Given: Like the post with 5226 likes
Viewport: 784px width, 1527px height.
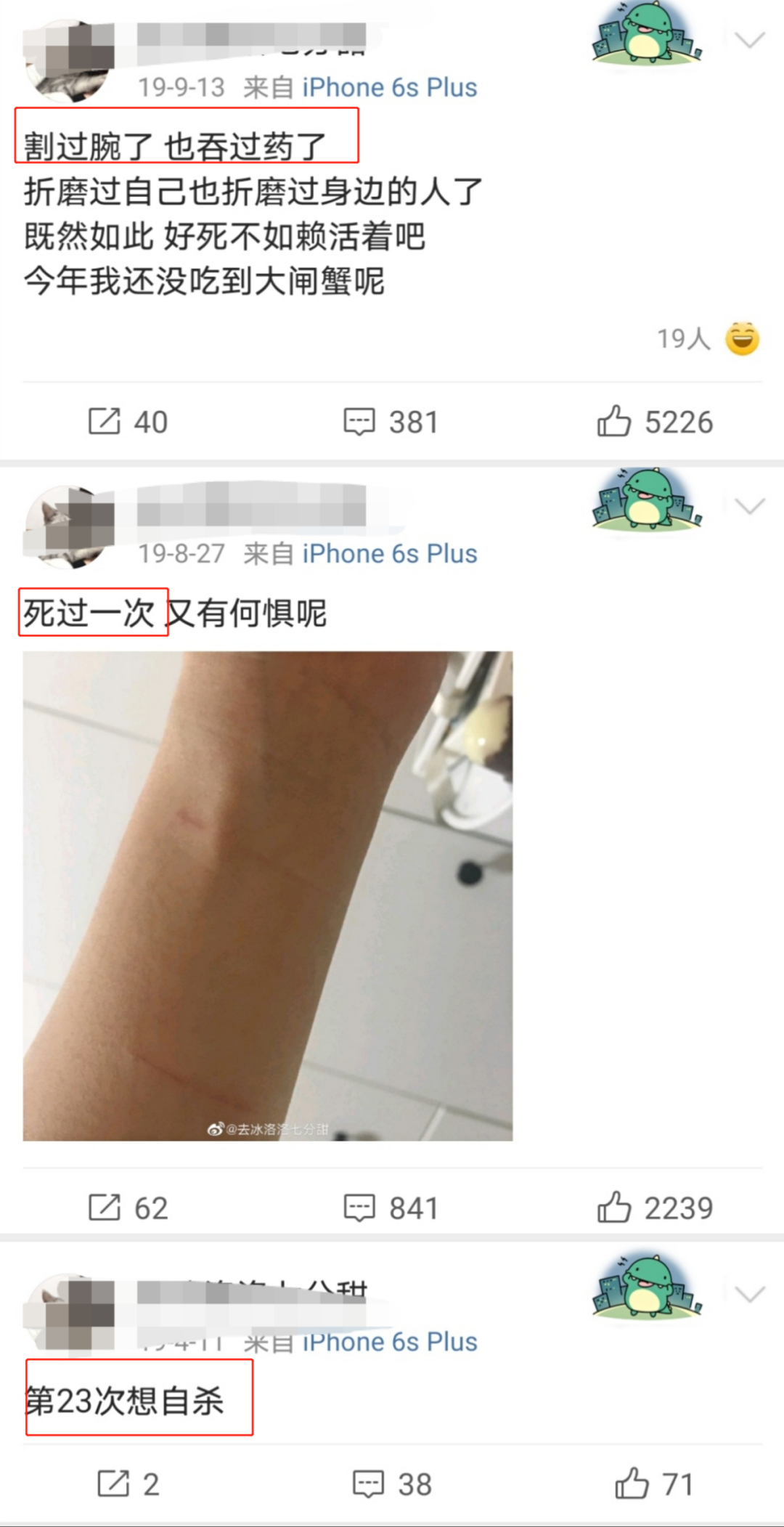Looking at the screenshot, I should tap(655, 422).
